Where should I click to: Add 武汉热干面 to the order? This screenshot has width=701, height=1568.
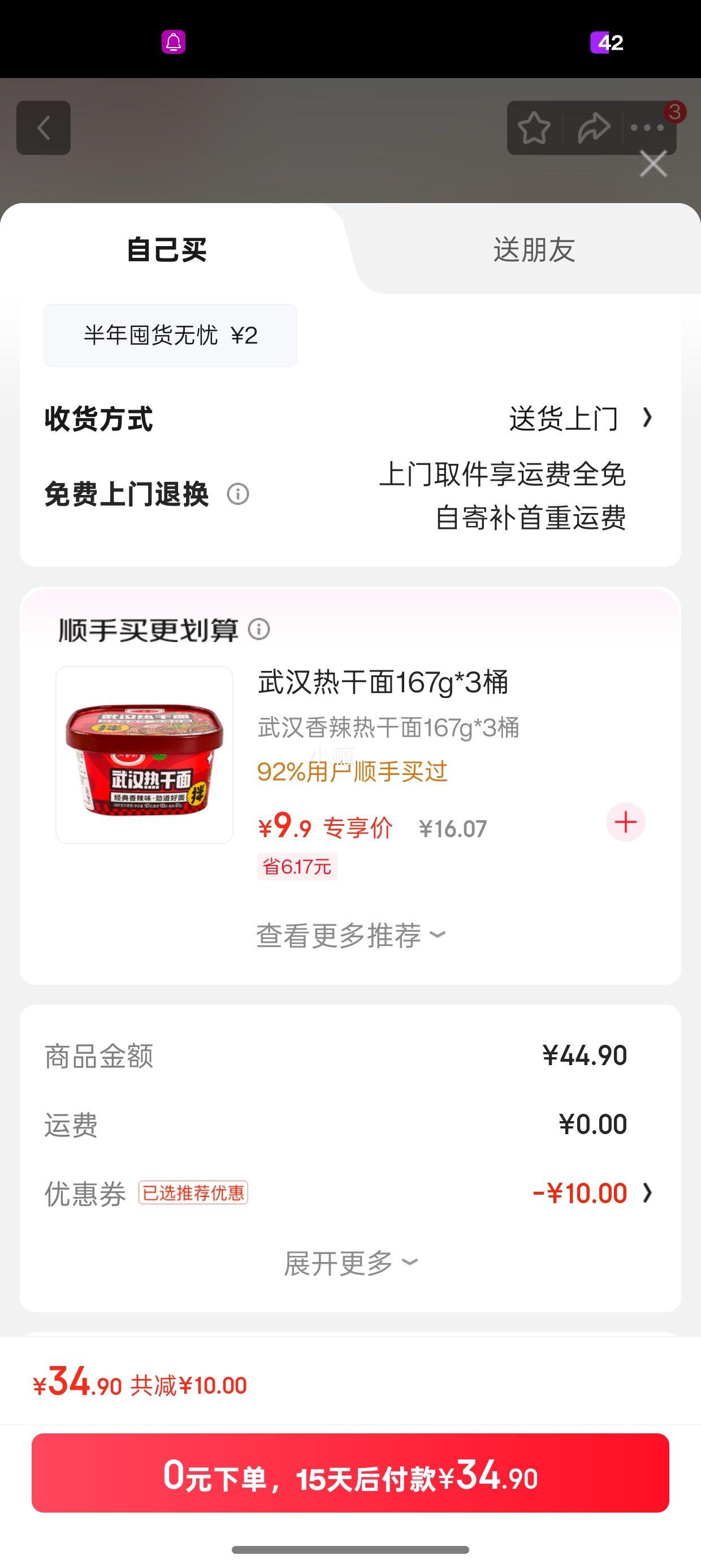(x=625, y=822)
